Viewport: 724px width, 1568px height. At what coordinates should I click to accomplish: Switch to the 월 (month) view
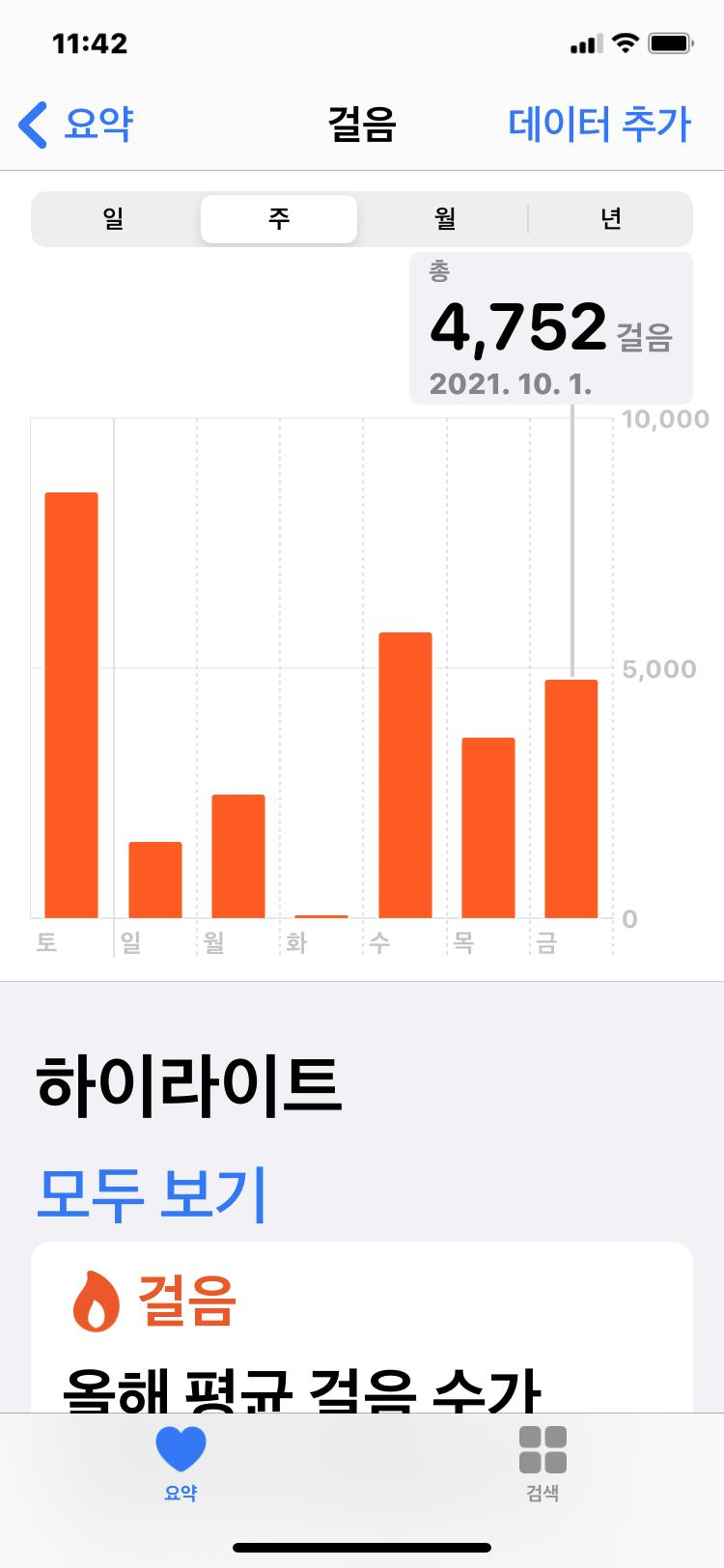(x=444, y=219)
